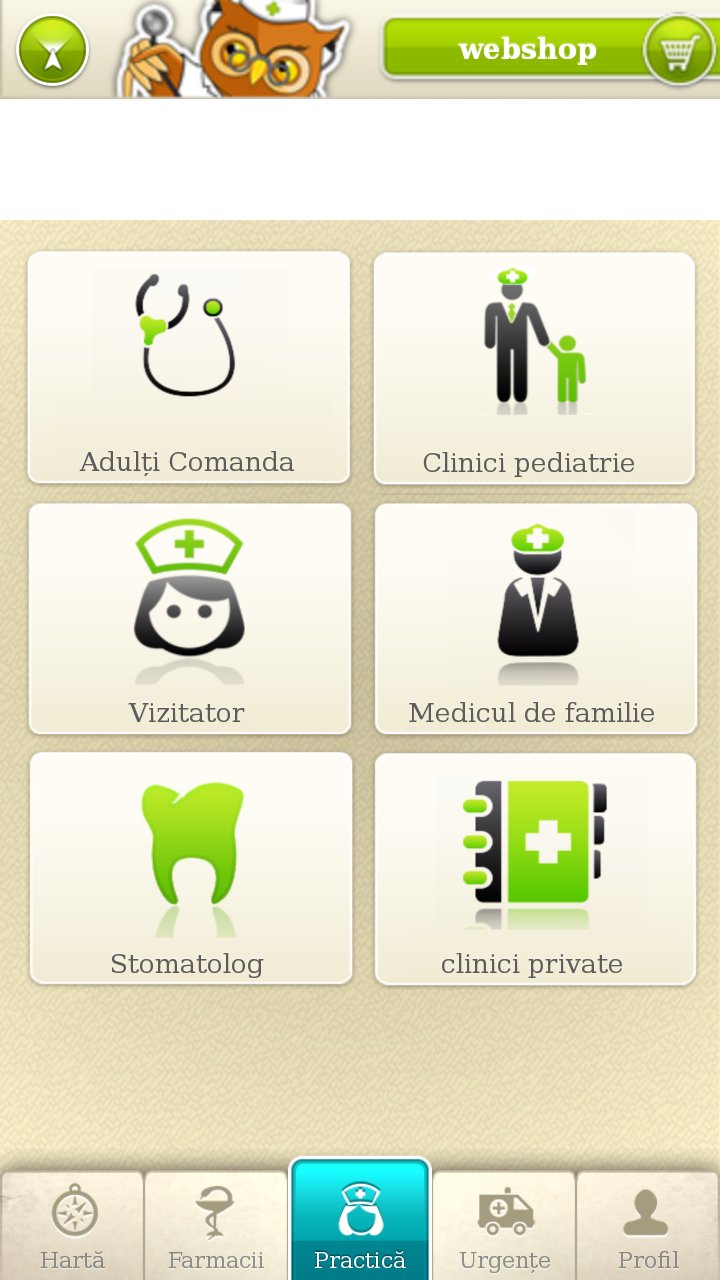Screen dimensions: 720x1280
Task: Open the Adulți Comanda tile
Action: tap(189, 367)
